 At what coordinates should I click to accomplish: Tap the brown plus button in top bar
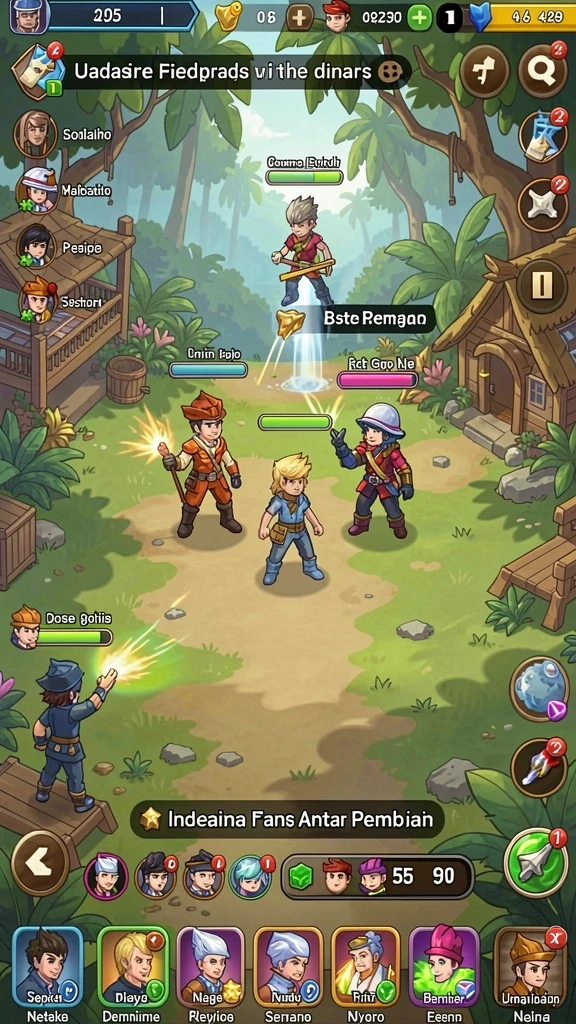(300, 18)
